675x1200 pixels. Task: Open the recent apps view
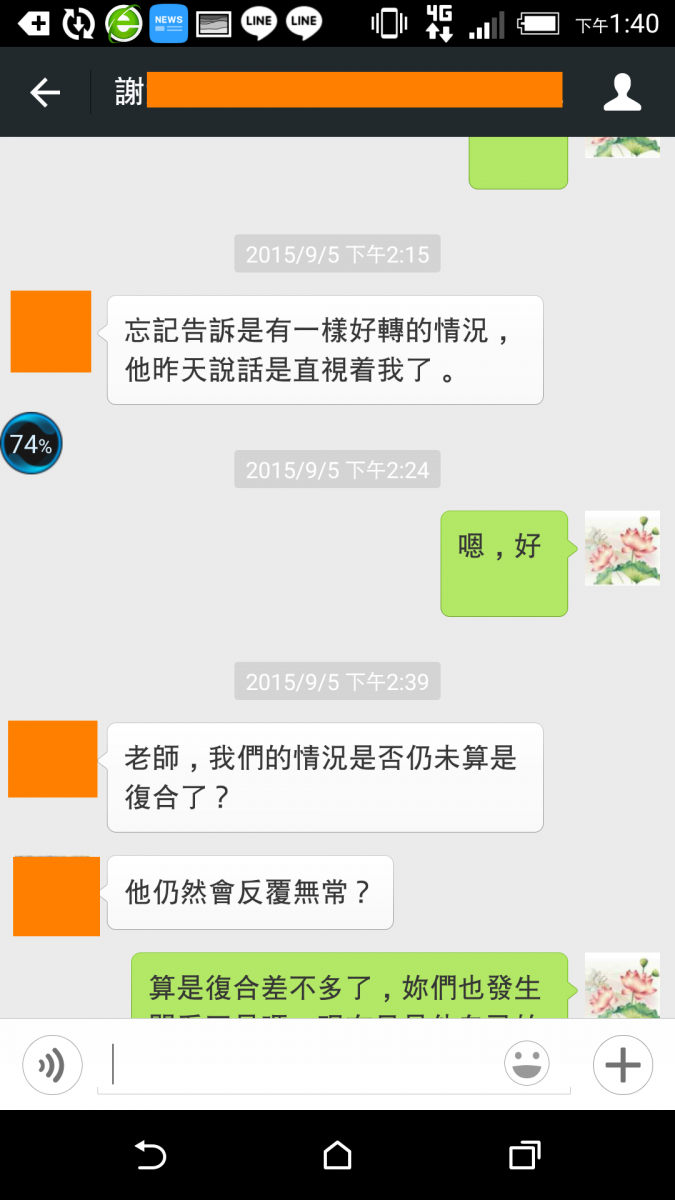(524, 1156)
